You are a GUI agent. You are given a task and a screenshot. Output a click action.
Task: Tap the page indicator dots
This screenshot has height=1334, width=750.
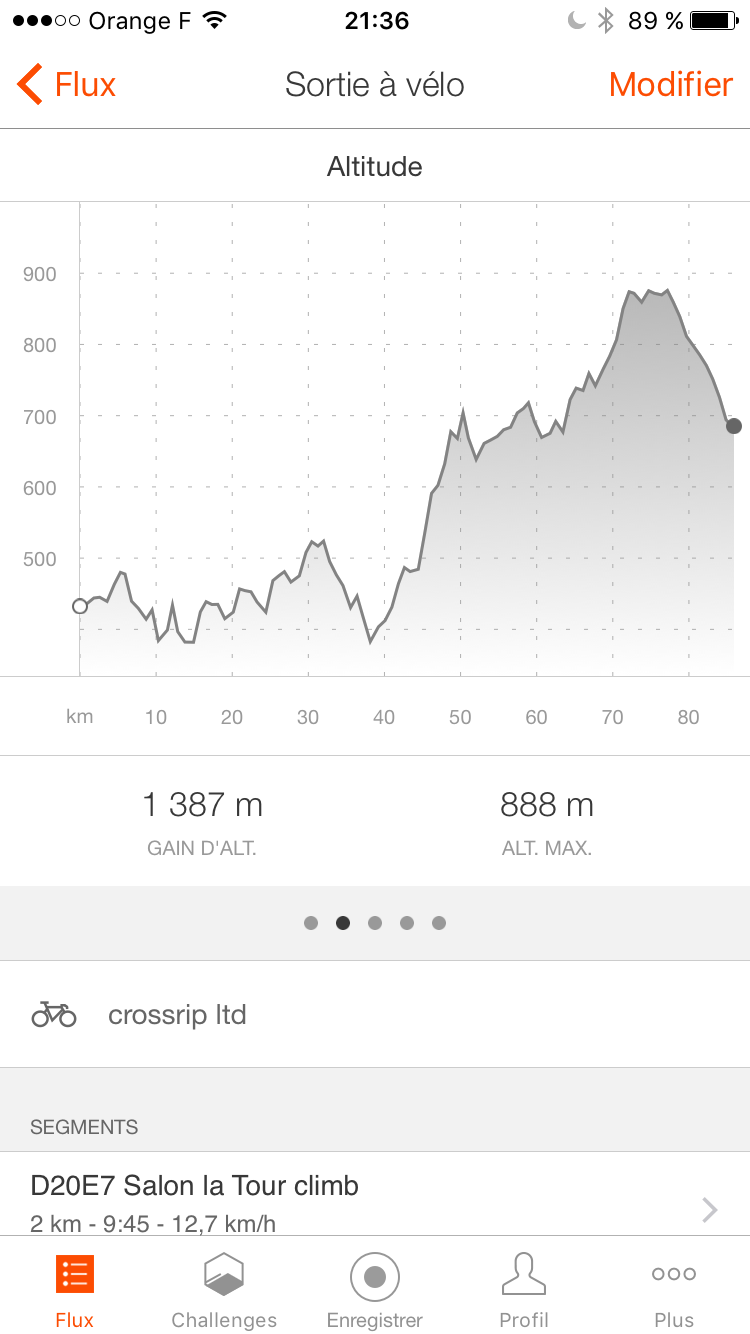click(375, 923)
